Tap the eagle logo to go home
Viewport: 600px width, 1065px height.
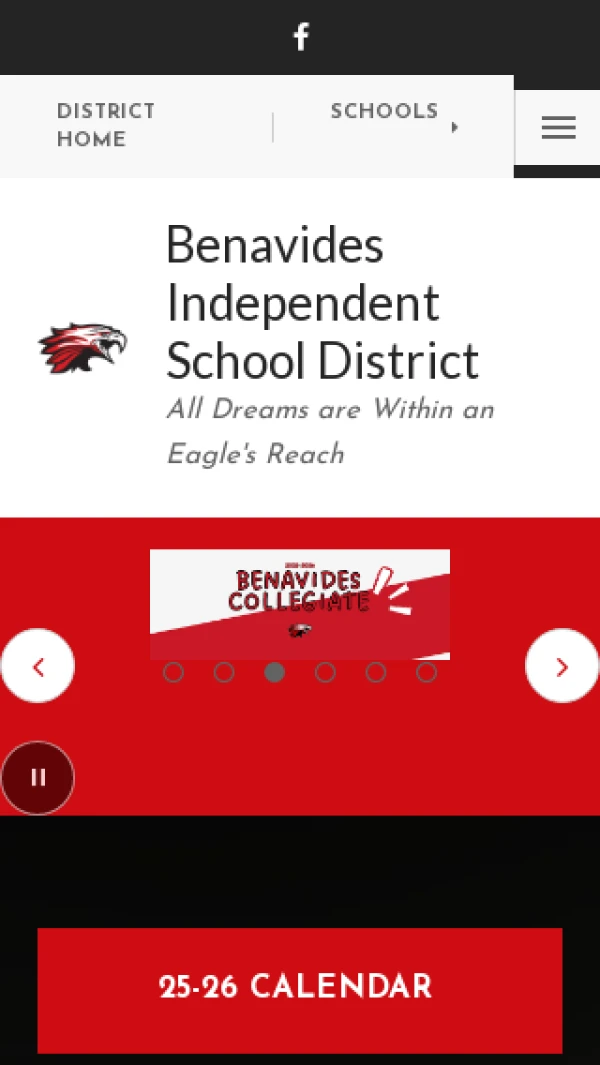[83, 348]
